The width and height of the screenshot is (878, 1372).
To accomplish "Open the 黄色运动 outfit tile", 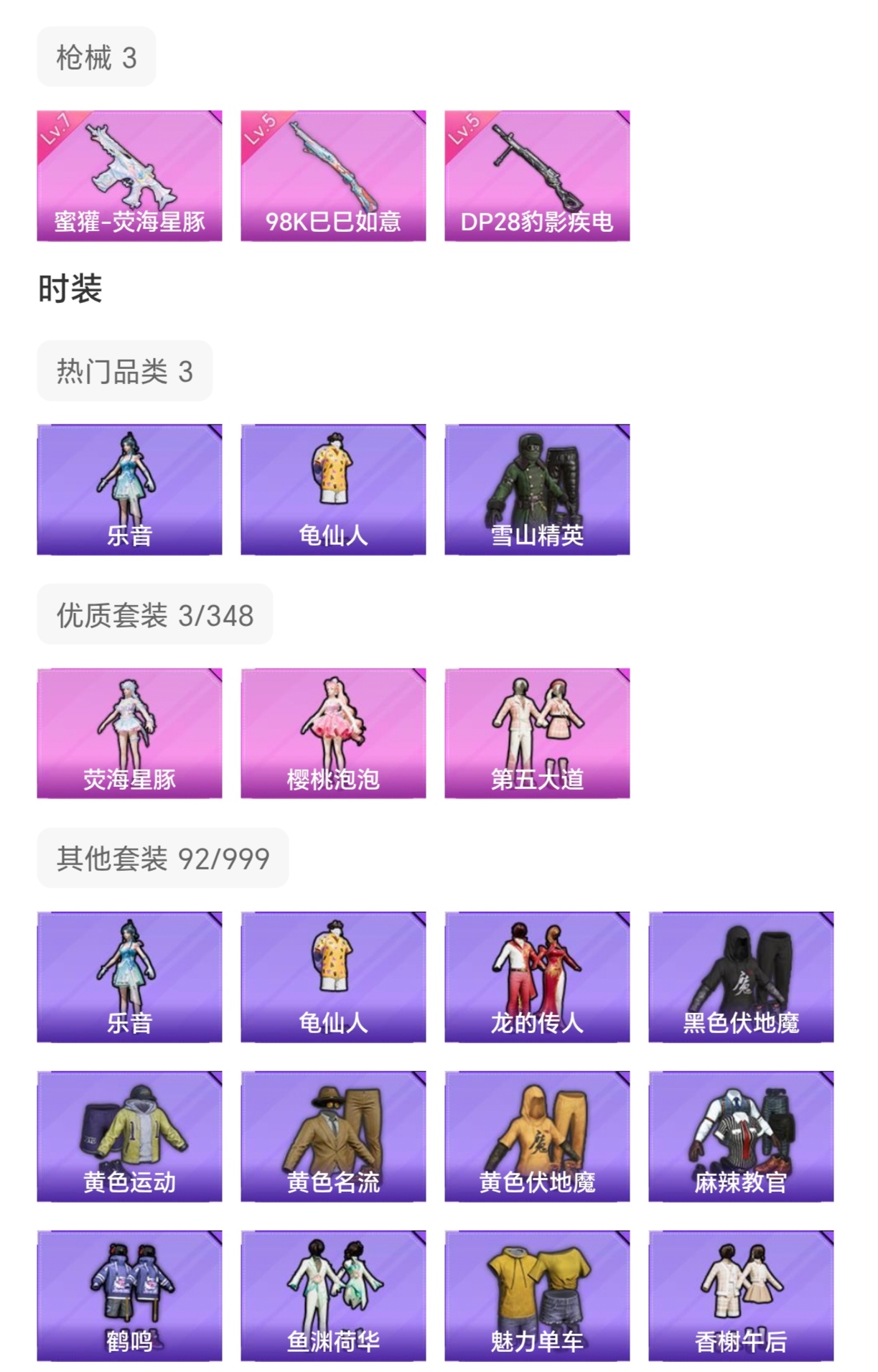I will 129,1136.
